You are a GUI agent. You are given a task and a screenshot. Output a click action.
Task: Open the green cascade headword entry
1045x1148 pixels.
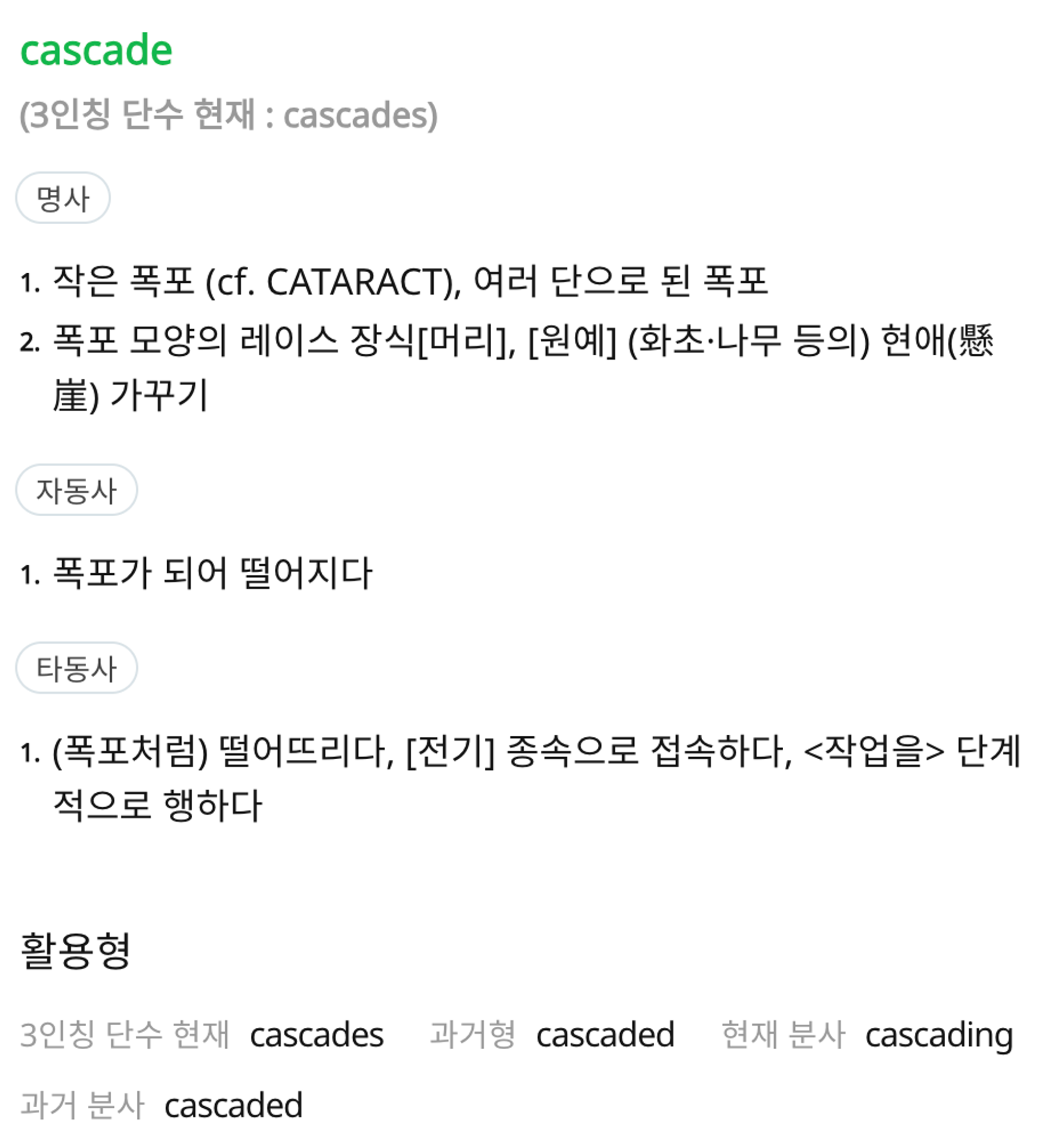pyautogui.click(x=96, y=50)
